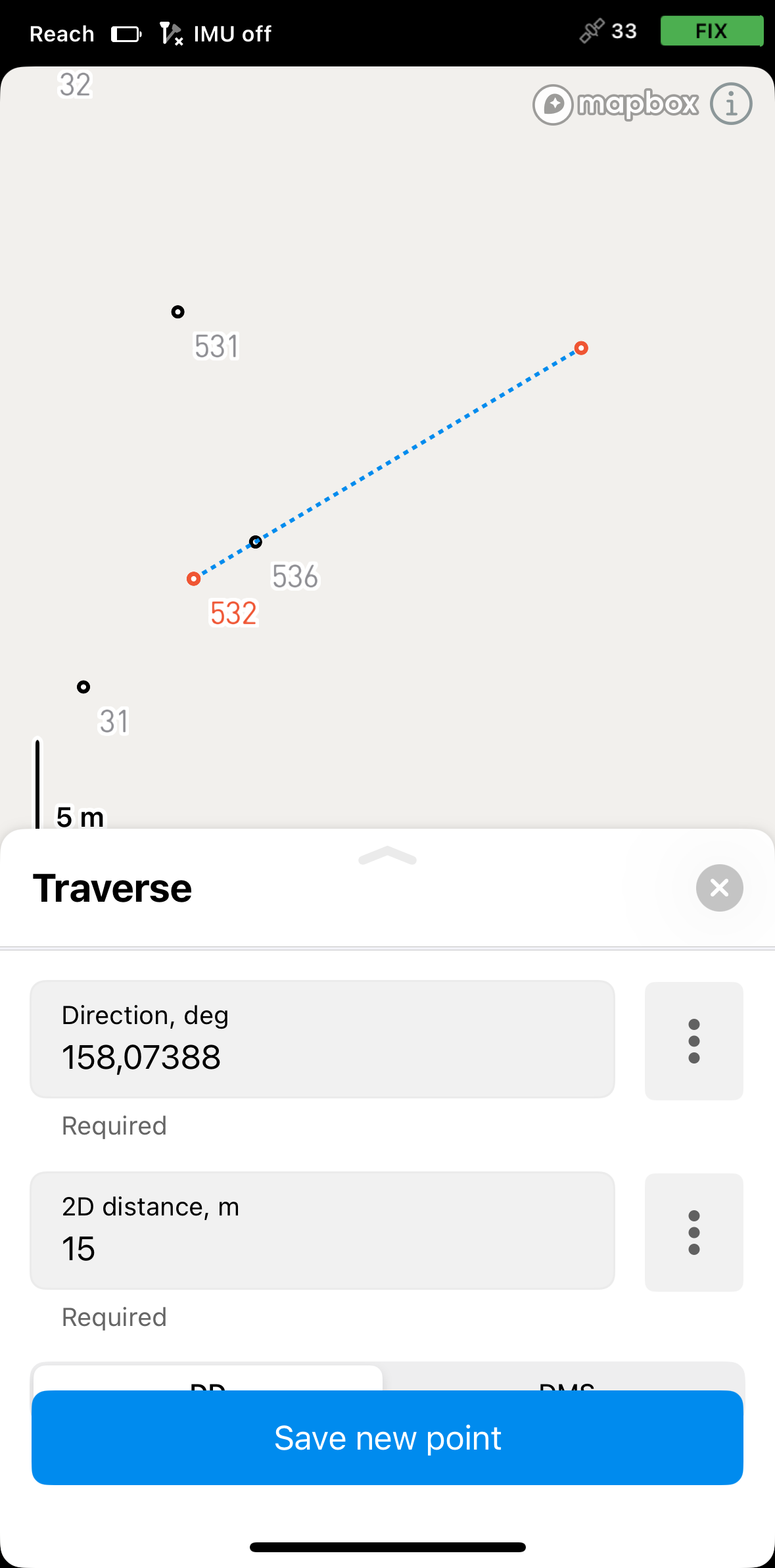Open the FIX status indicator
Image resolution: width=775 pixels, height=1568 pixels.
click(711, 31)
